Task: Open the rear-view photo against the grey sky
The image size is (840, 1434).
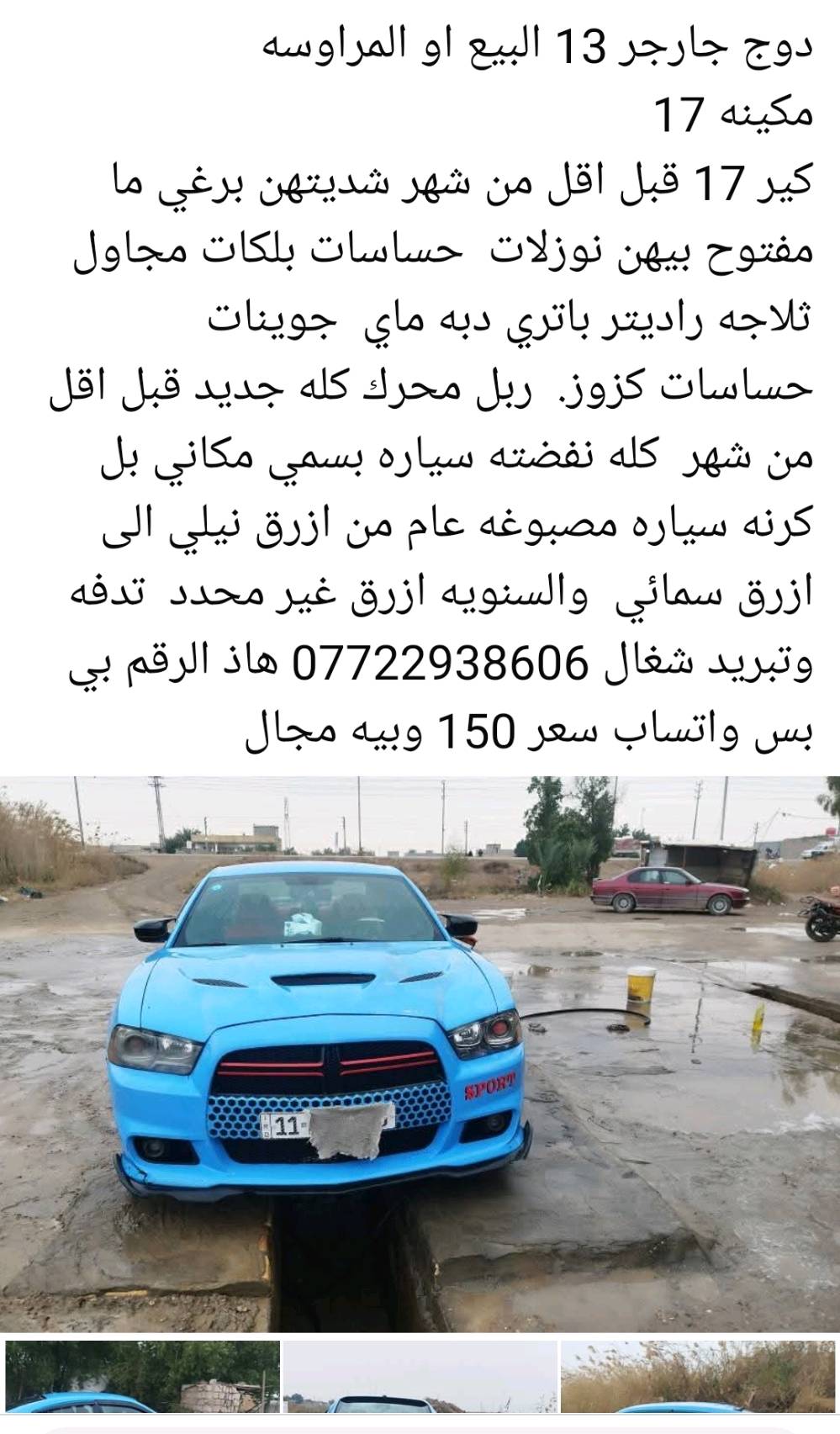Action: (x=420, y=1377)
